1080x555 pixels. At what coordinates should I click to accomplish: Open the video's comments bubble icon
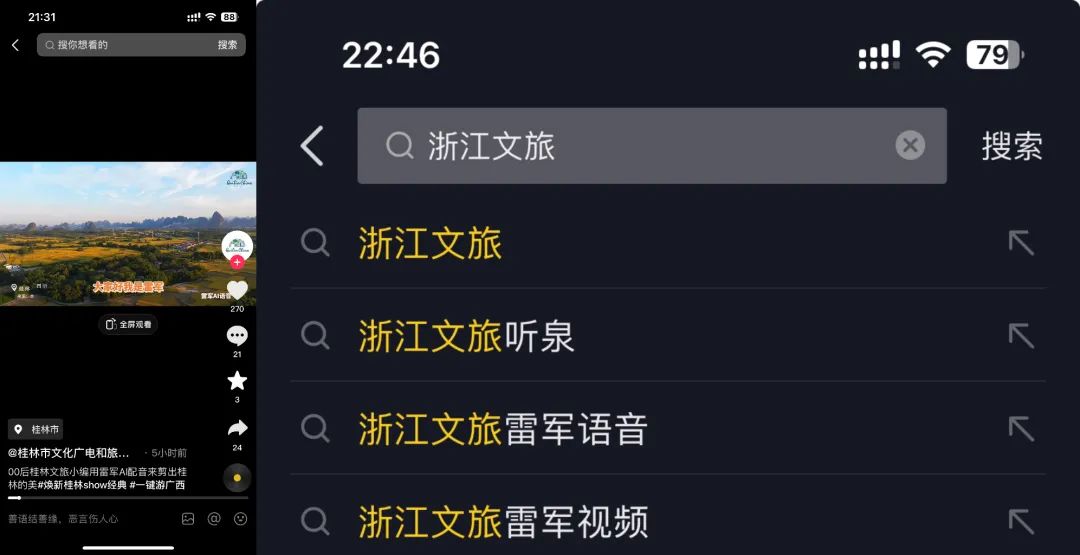(237, 335)
